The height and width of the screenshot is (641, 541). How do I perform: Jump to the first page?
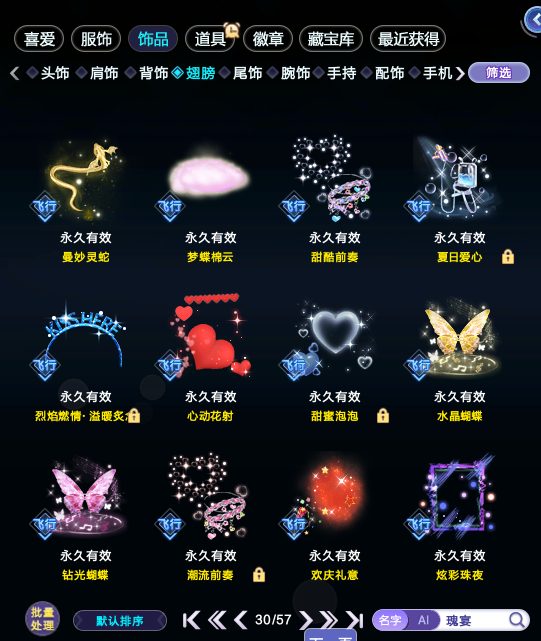click(x=191, y=620)
